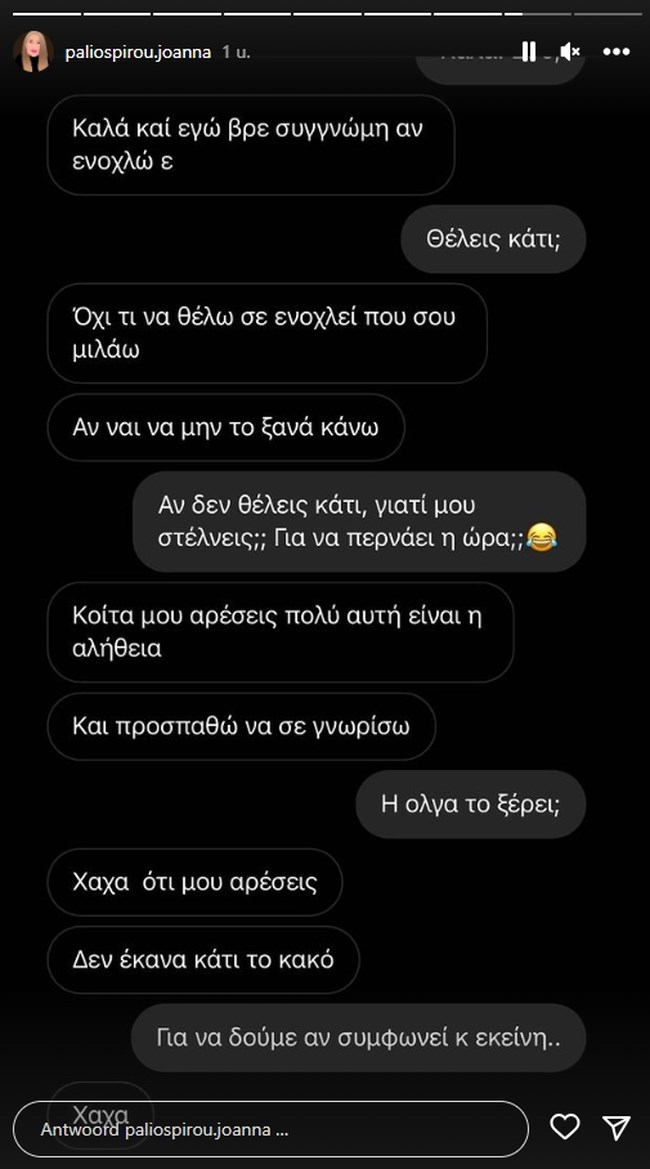The height and width of the screenshot is (1169, 650).
Task: Like this story with the heart
Action: click(565, 1128)
